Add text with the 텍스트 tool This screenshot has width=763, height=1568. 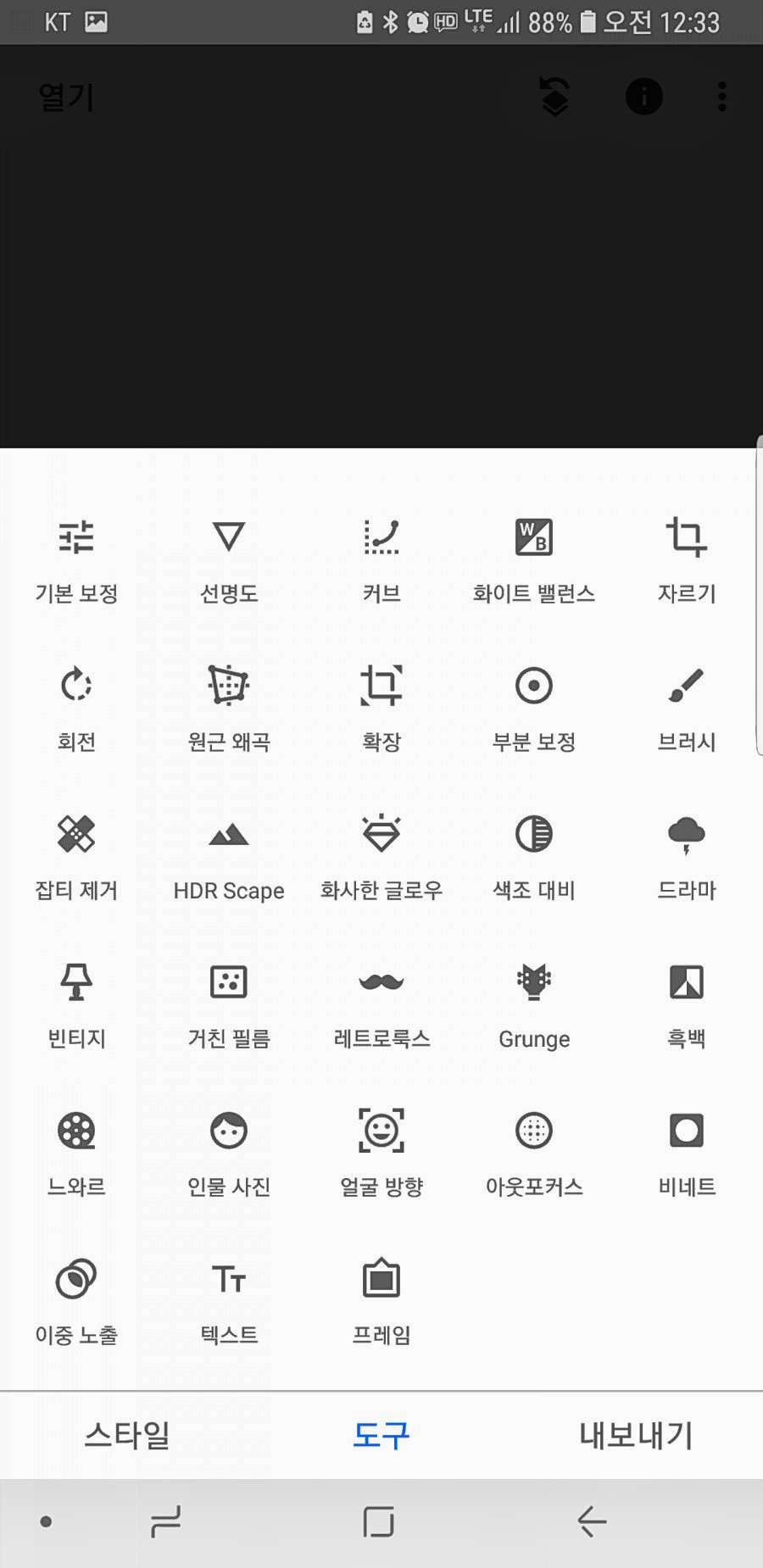pyautogui.click(x=229, y=1302)
